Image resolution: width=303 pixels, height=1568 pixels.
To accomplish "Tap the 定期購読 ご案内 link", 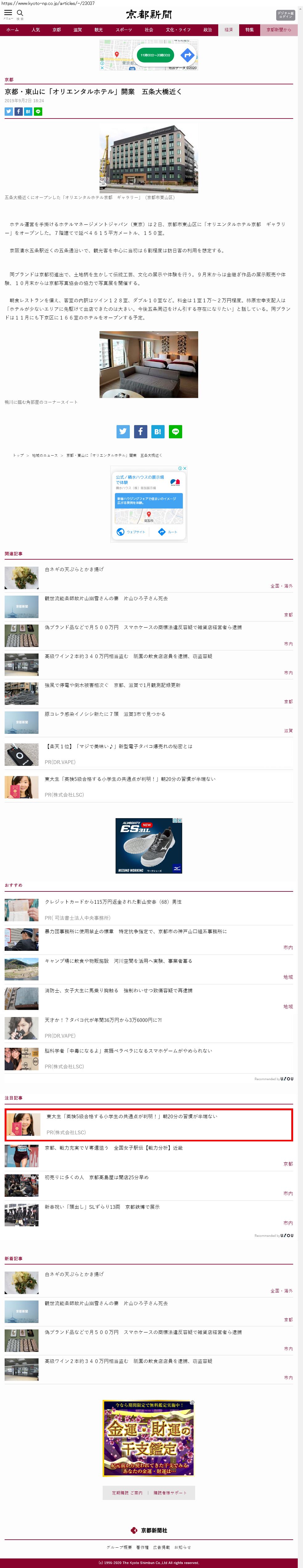I will [x=127, y=1488].
